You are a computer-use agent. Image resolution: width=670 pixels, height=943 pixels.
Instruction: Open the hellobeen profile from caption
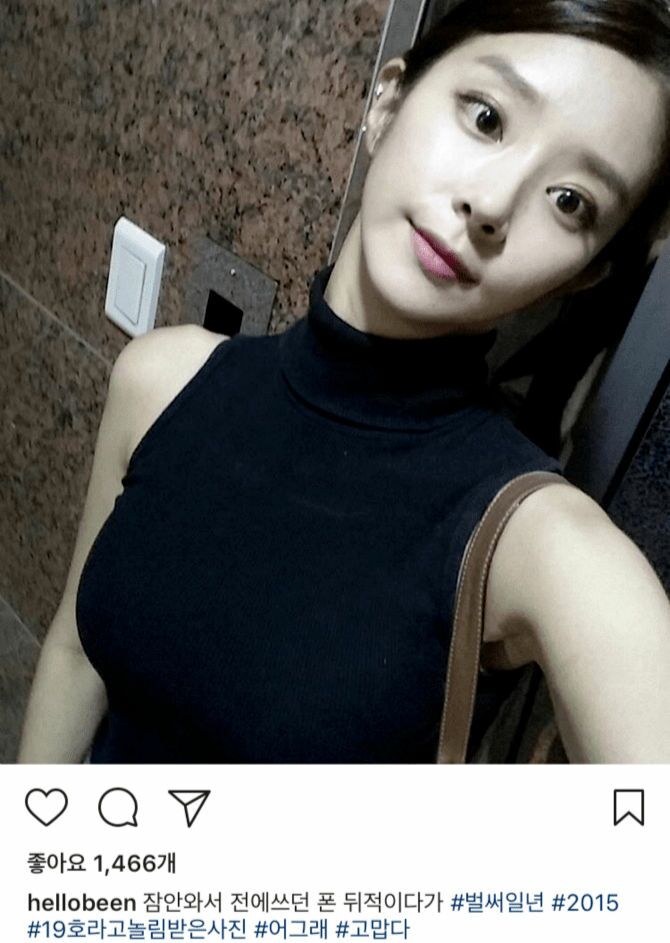82,903
